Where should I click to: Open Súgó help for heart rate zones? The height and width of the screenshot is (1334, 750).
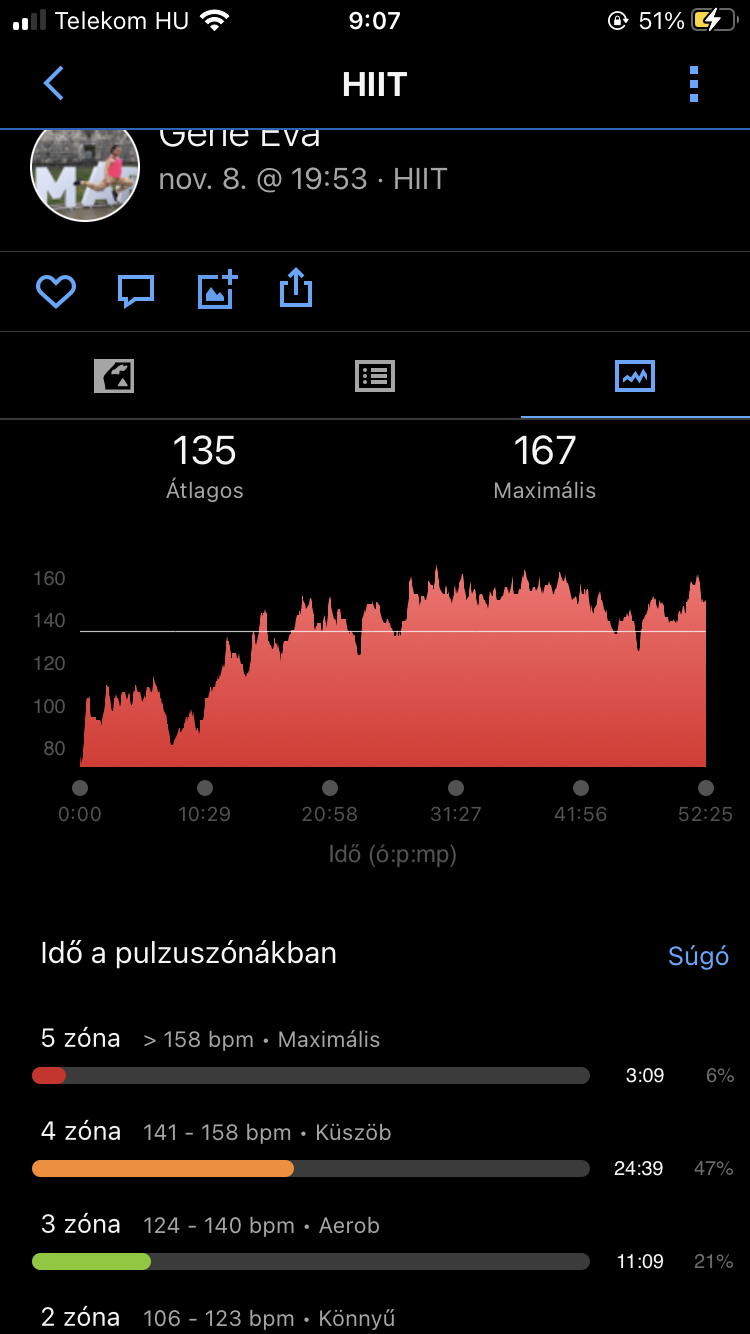click(x=698, y=956)
